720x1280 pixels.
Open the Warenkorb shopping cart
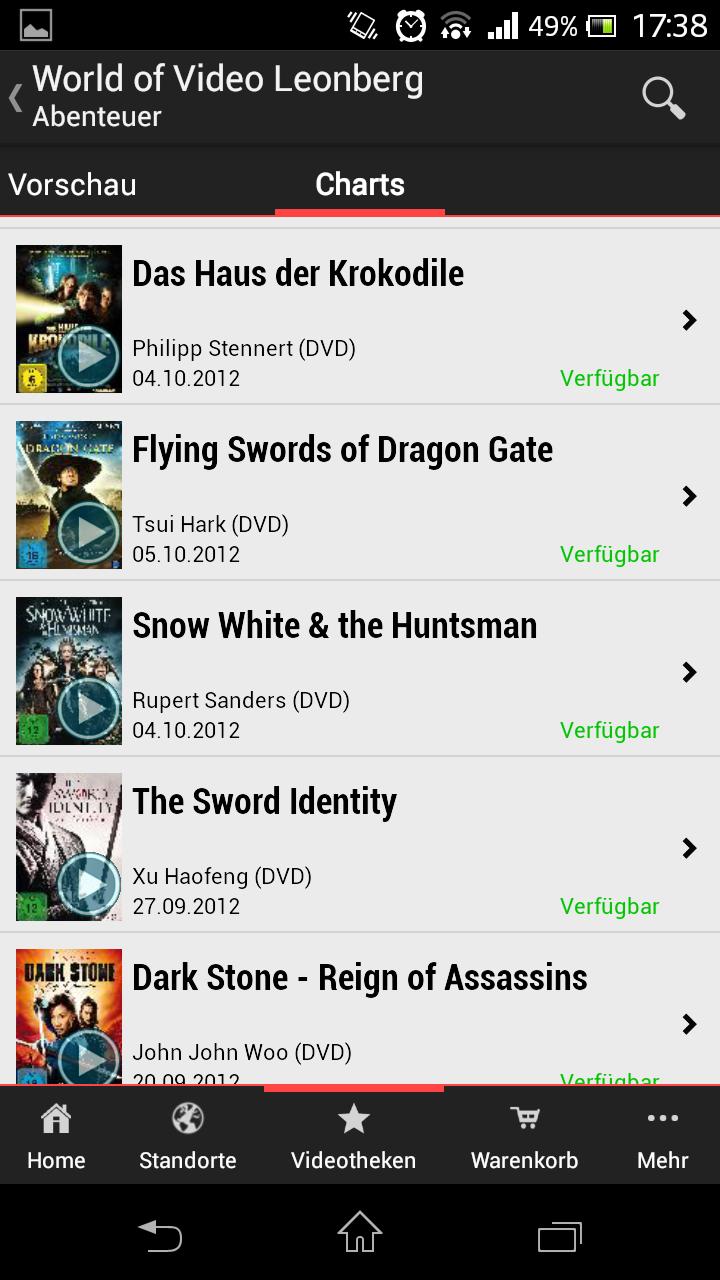click(524, 1136)
